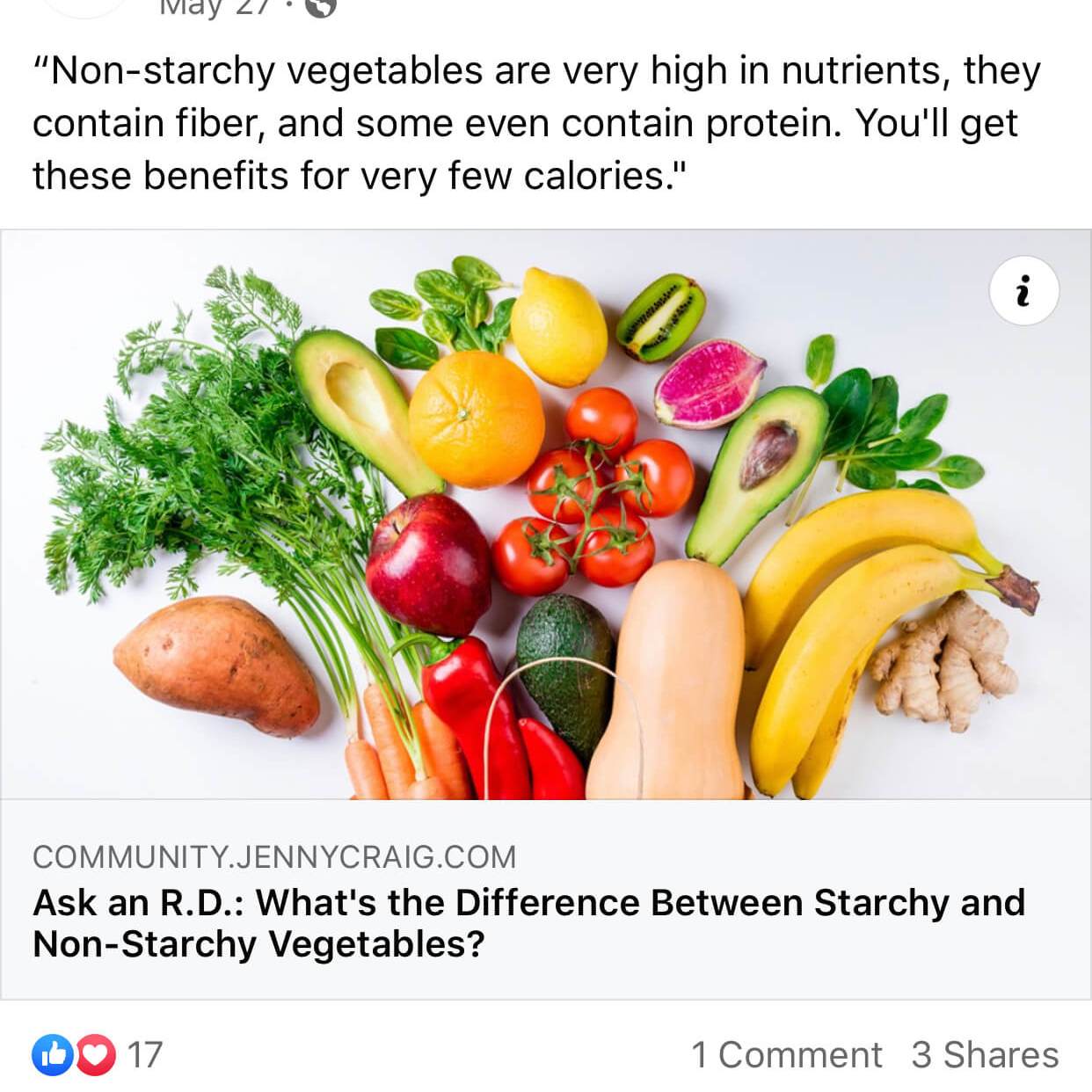Viewport: 1092px width, 1092px height.
Task: View the 3 Shares list
Action: 985,1054
